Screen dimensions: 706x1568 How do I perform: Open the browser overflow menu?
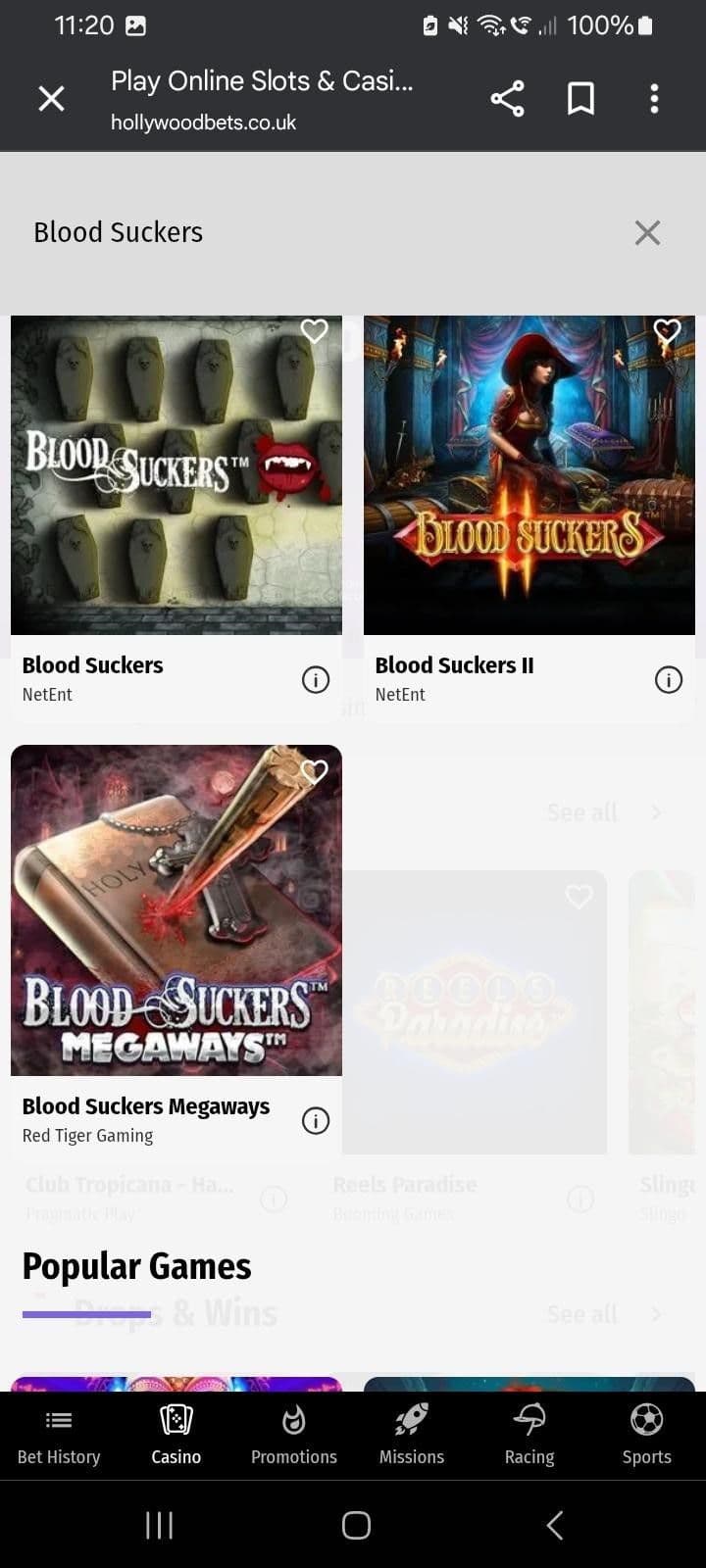click(x=654, y=98)
